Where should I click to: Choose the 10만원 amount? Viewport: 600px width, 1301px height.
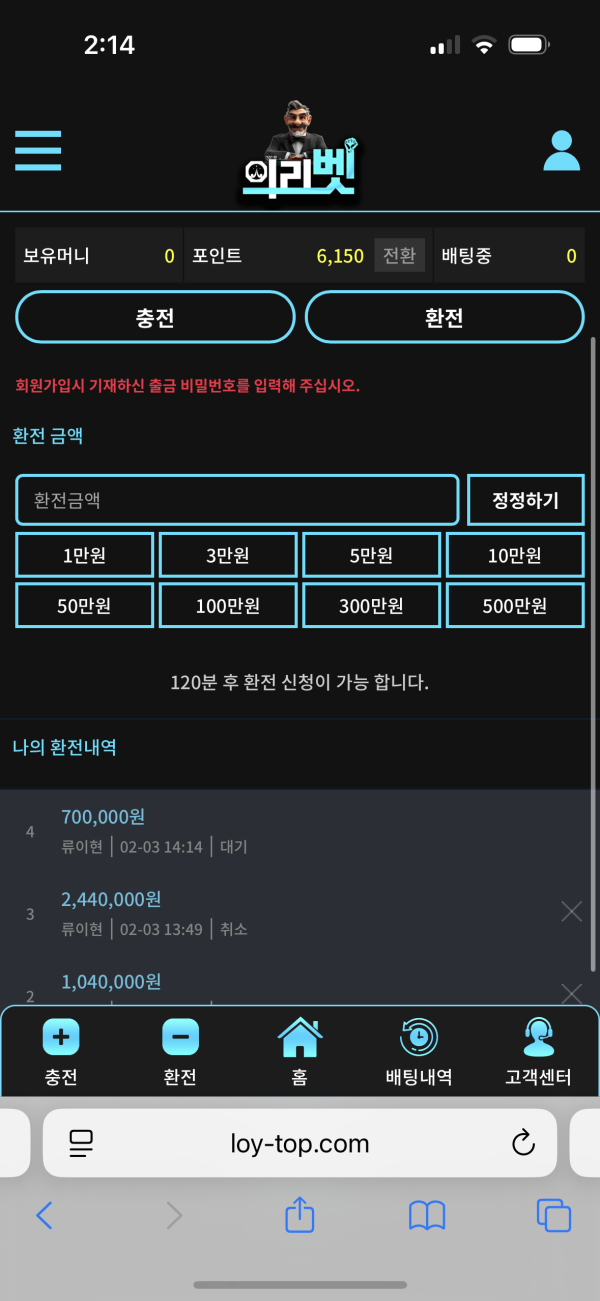(x=515, y=555)
